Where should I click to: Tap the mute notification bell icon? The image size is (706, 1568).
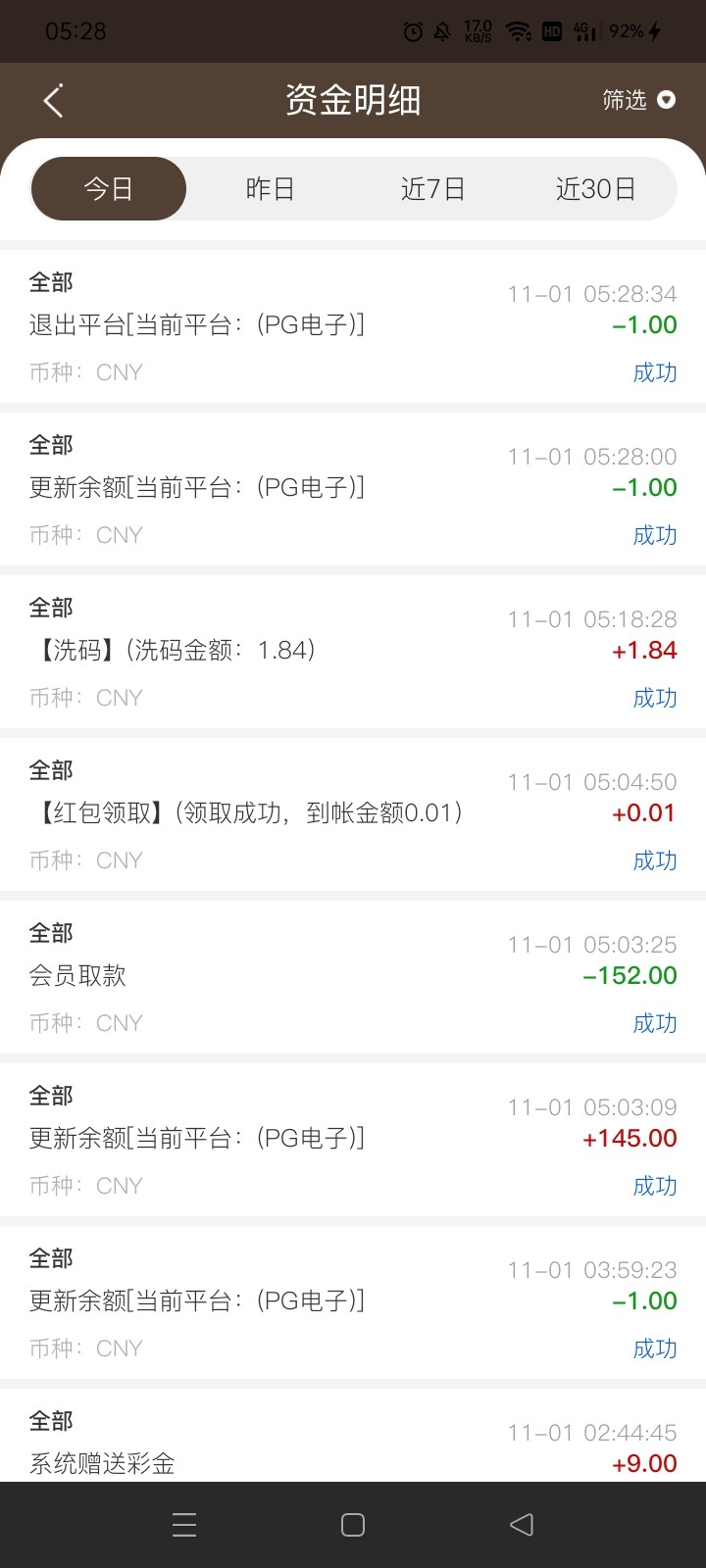445,31
